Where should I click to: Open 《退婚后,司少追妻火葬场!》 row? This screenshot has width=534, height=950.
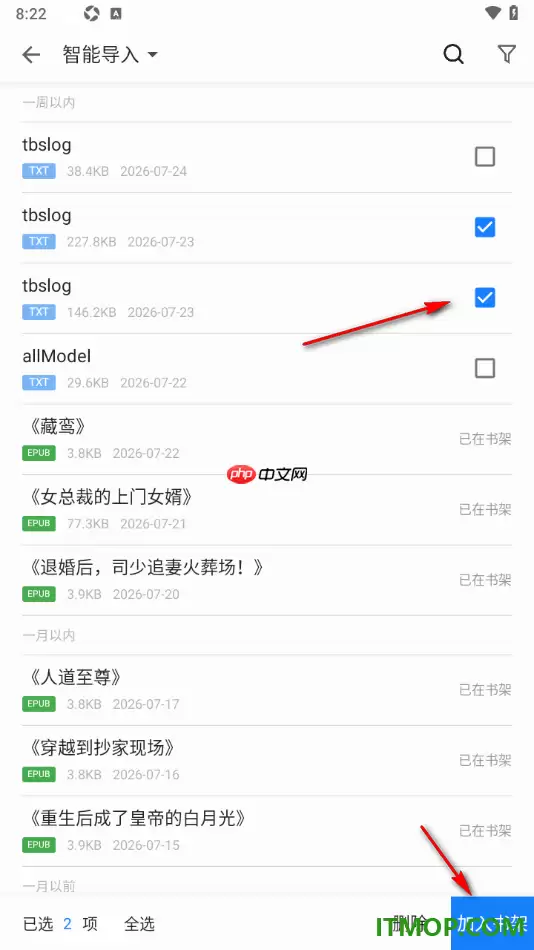(267, 580)
